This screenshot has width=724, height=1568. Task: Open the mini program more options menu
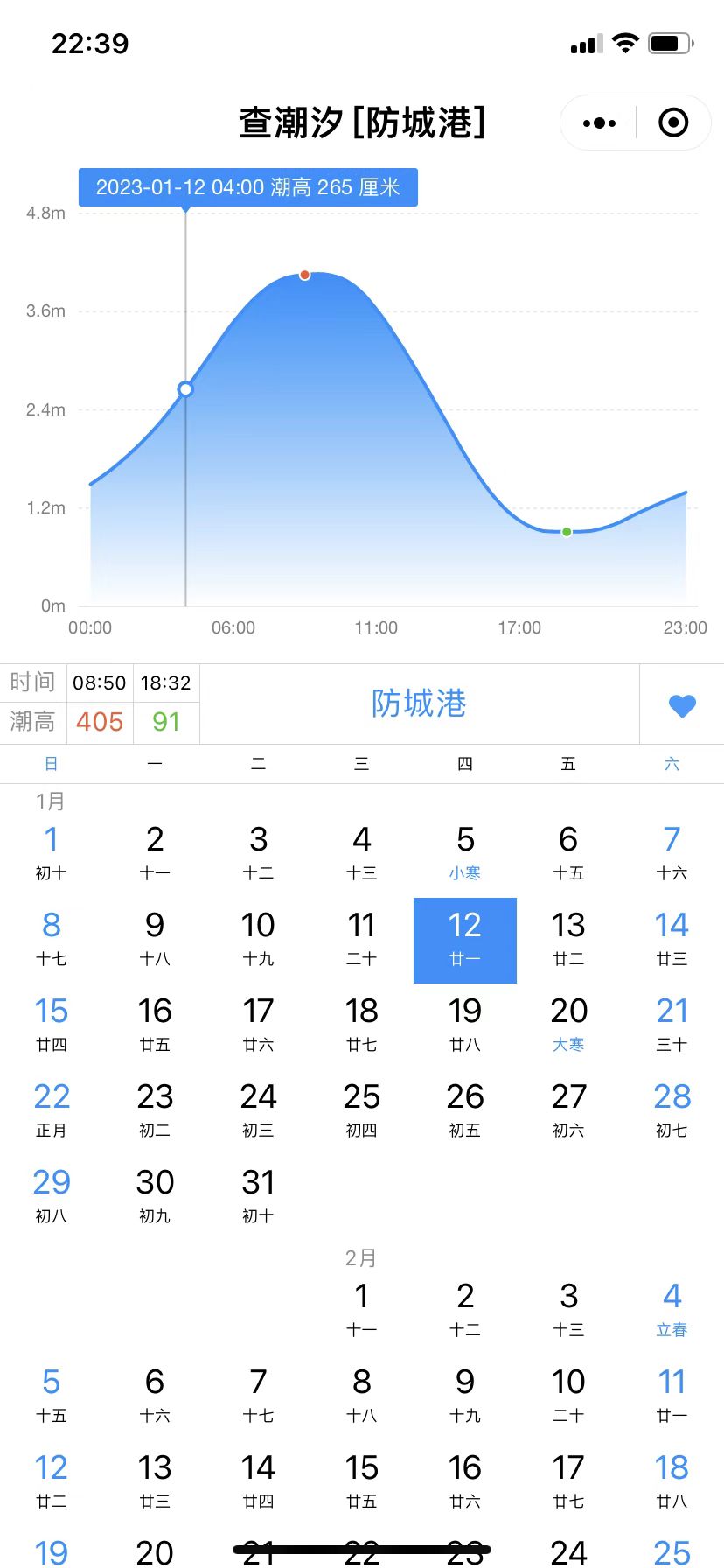pyautogui.click(x=599, y=123)
